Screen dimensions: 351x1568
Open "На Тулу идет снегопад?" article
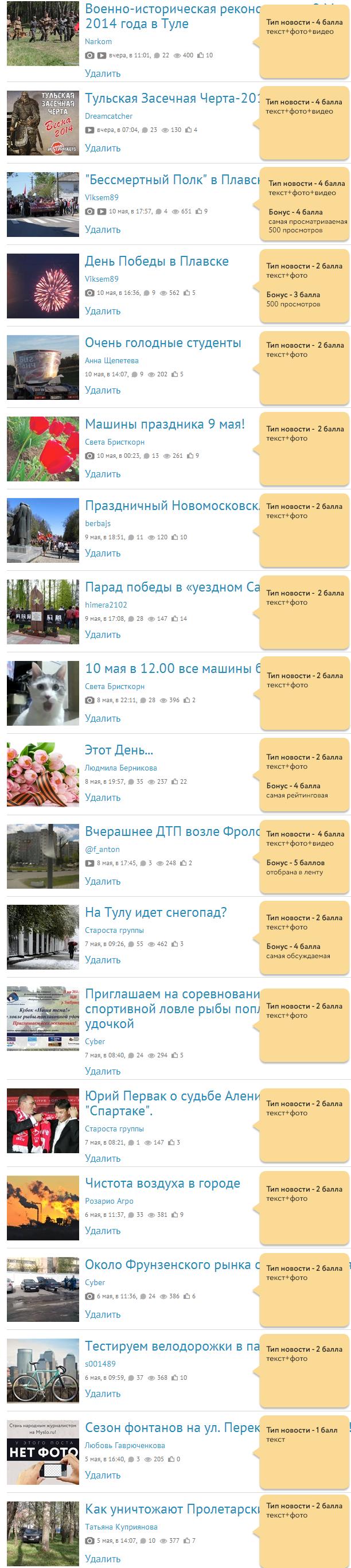point(156,912)
